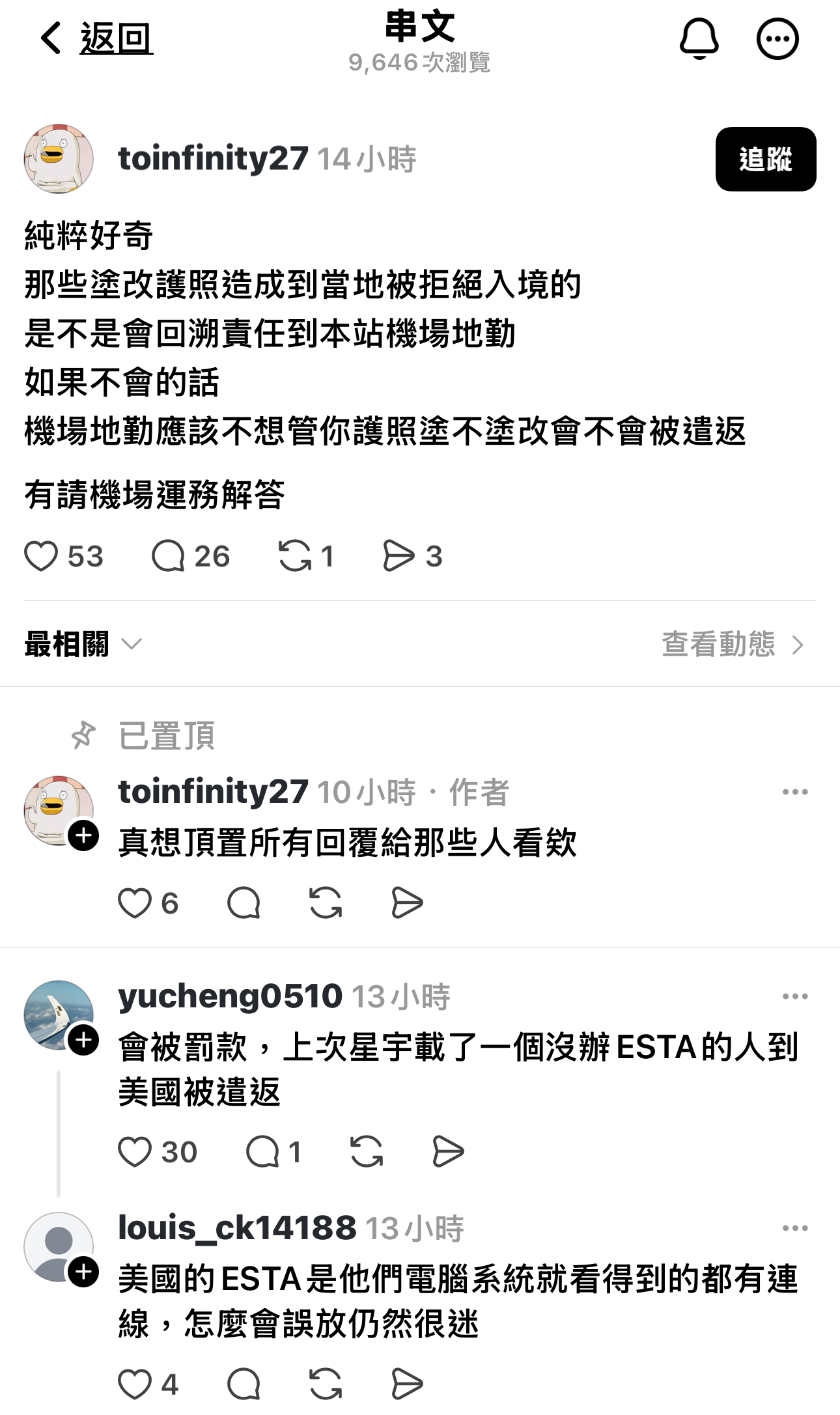Open the 26 comments on the main post
The width and height of the screenshot is (840, 1415).
point(169,557)
